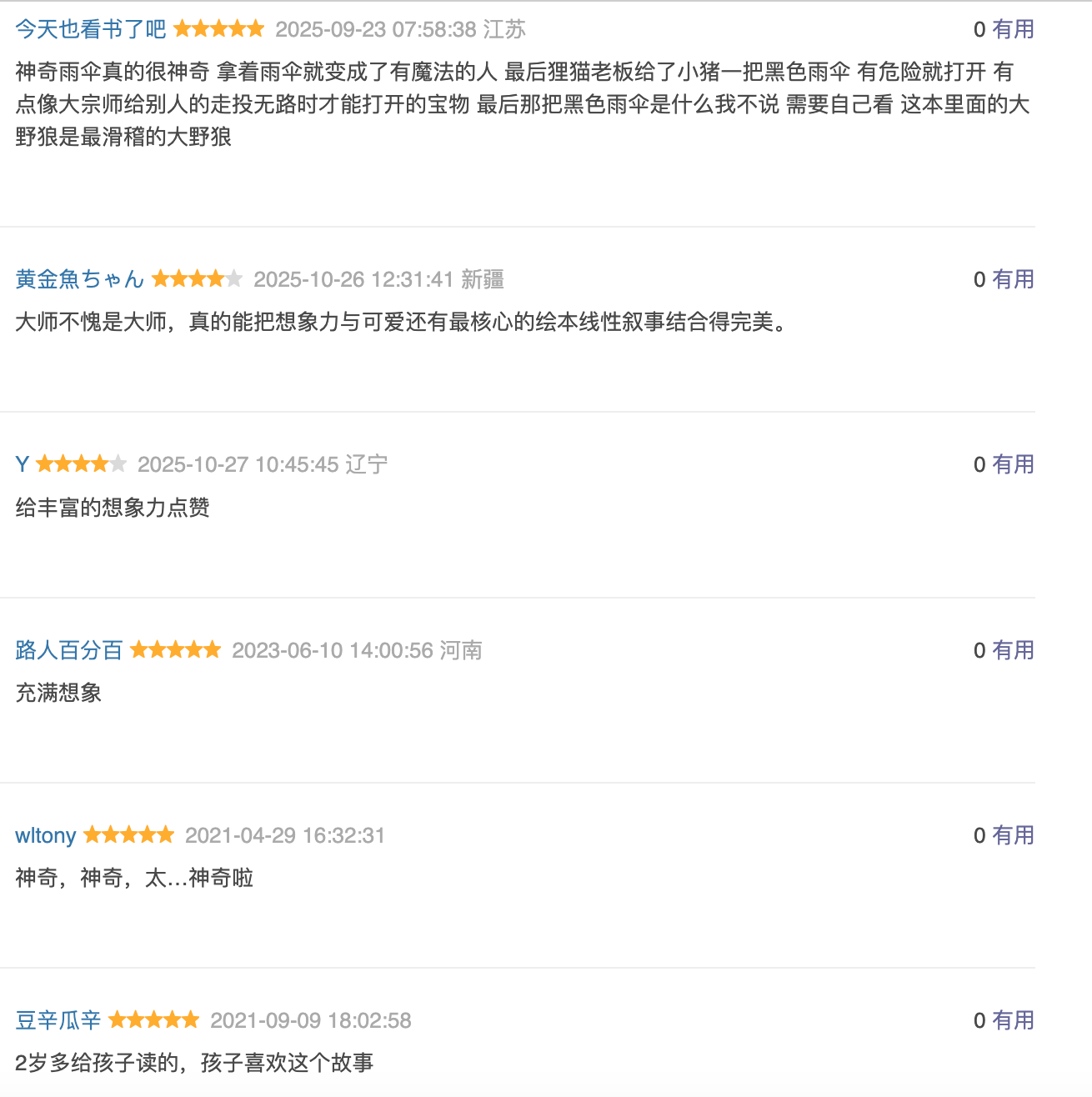Vote wltony's review as 有用

point(1013,835)
